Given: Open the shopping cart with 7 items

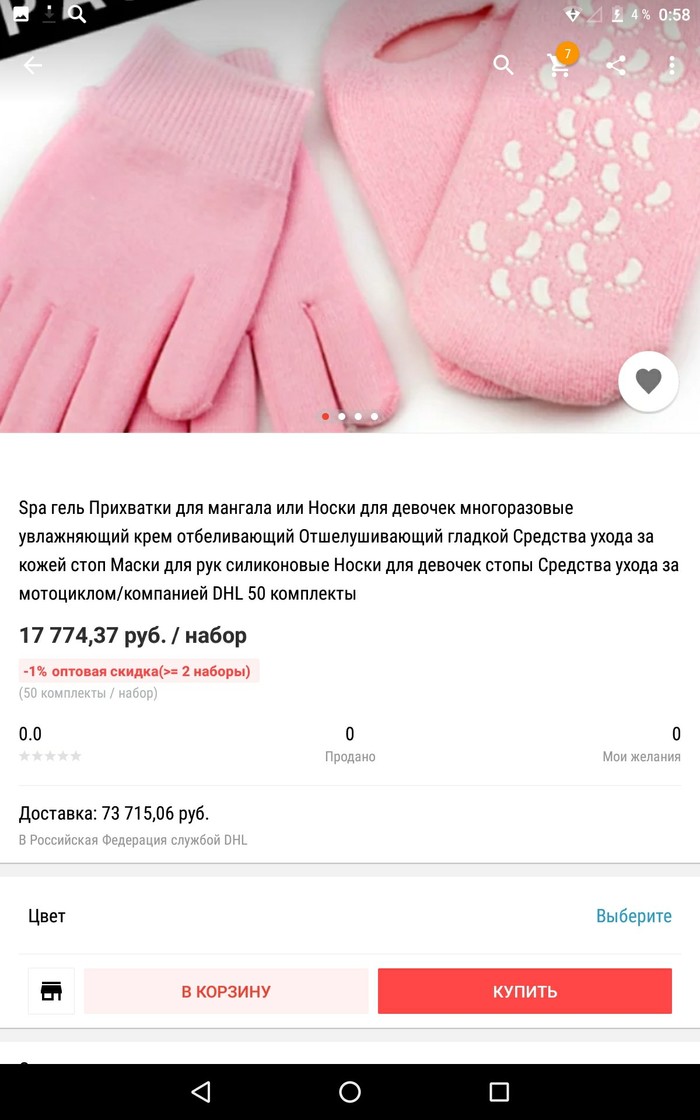Looking at the screenshot, I should coord(560,66).
